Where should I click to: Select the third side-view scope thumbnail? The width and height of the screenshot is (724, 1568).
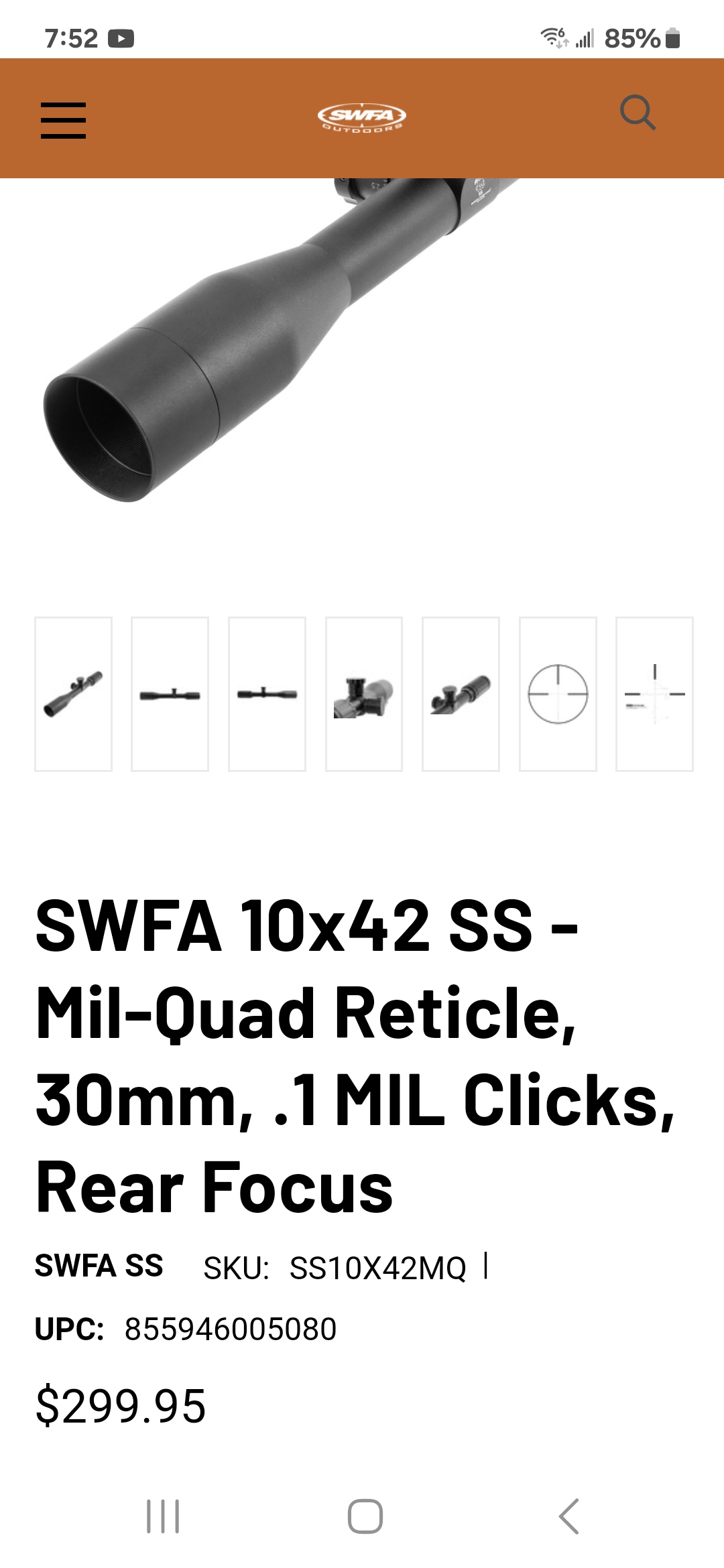[267, 694]
